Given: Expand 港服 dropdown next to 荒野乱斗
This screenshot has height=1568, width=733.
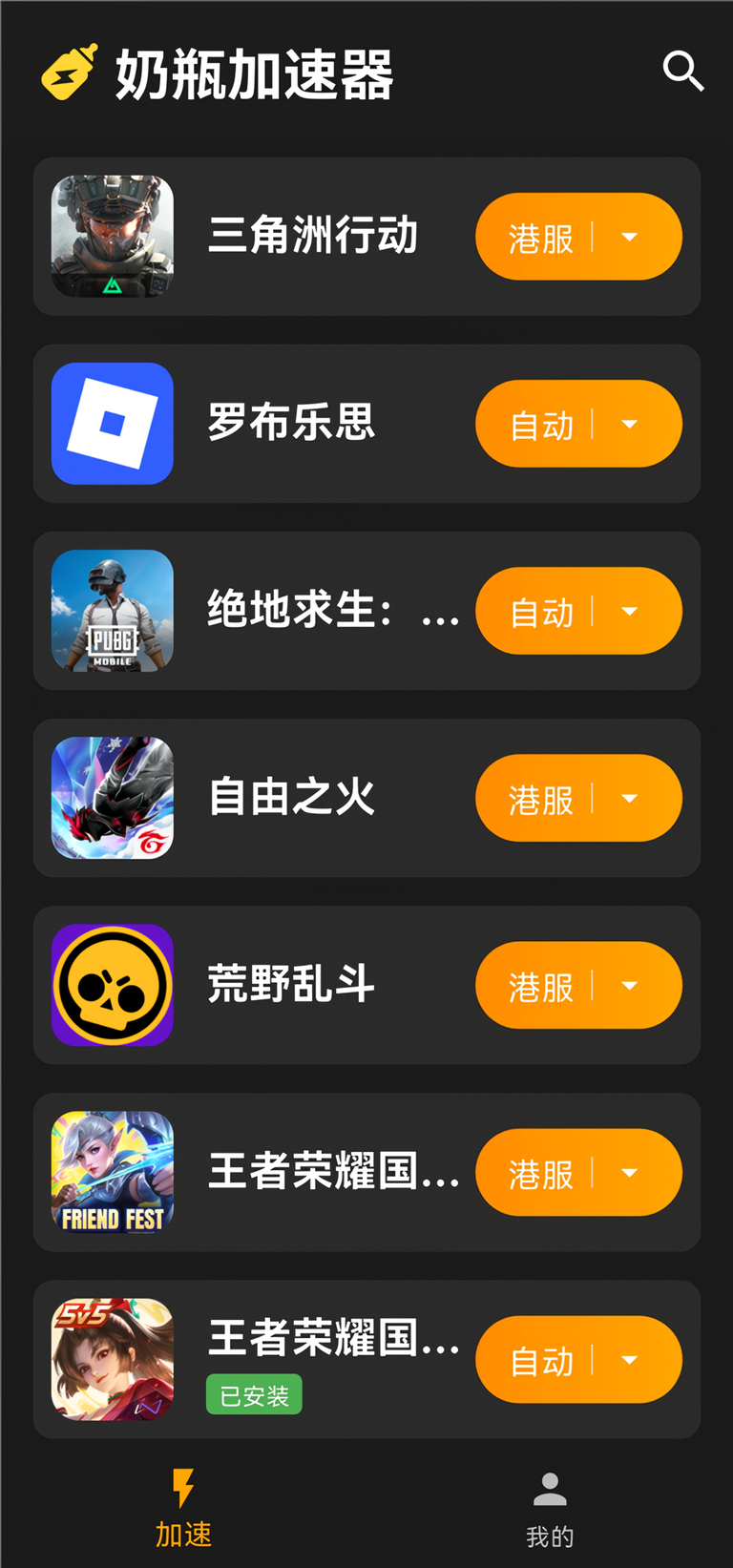Looking at the screenshot, I should click(630, 985).
